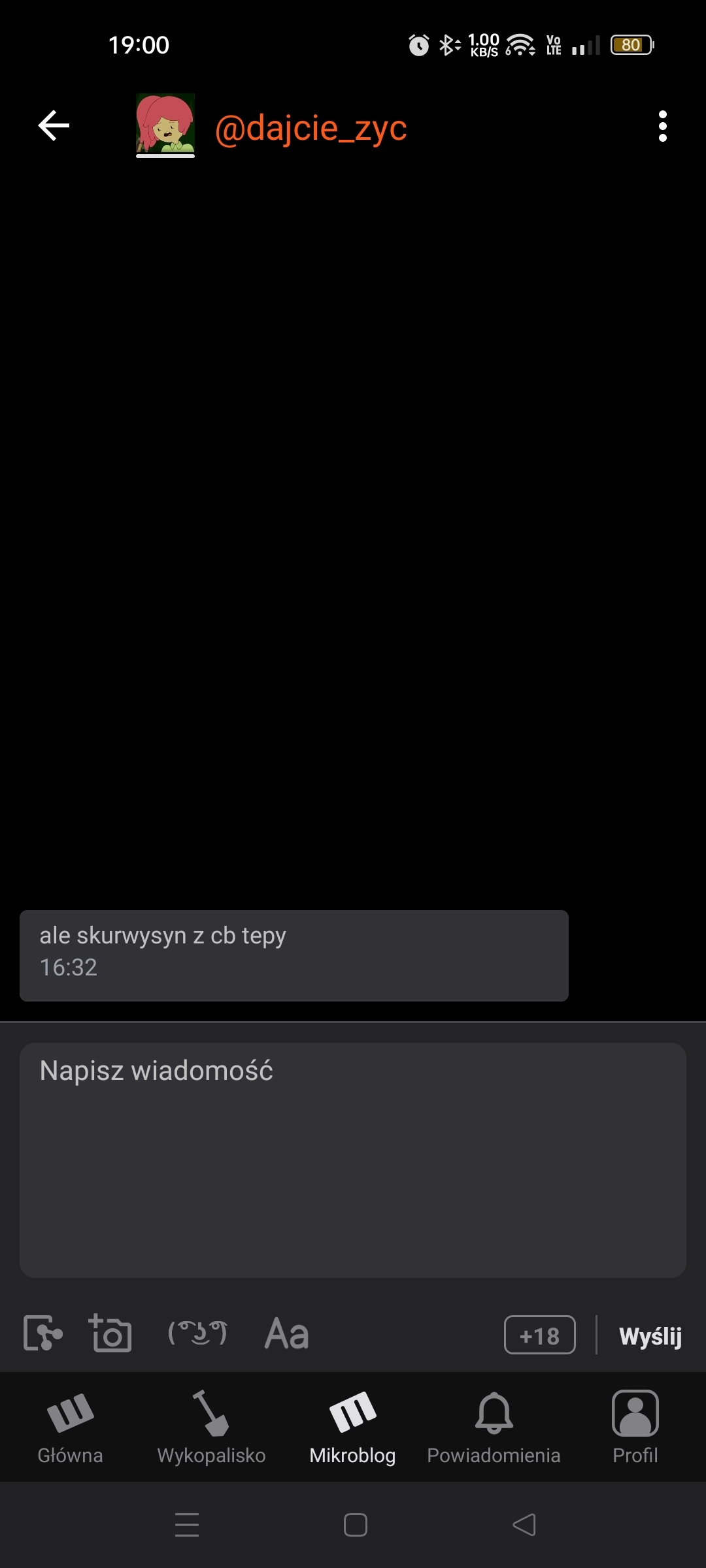Screen dimensions: 706x1568
Task: Switch to the Główna tab
Action: (x=71, y=1428)
